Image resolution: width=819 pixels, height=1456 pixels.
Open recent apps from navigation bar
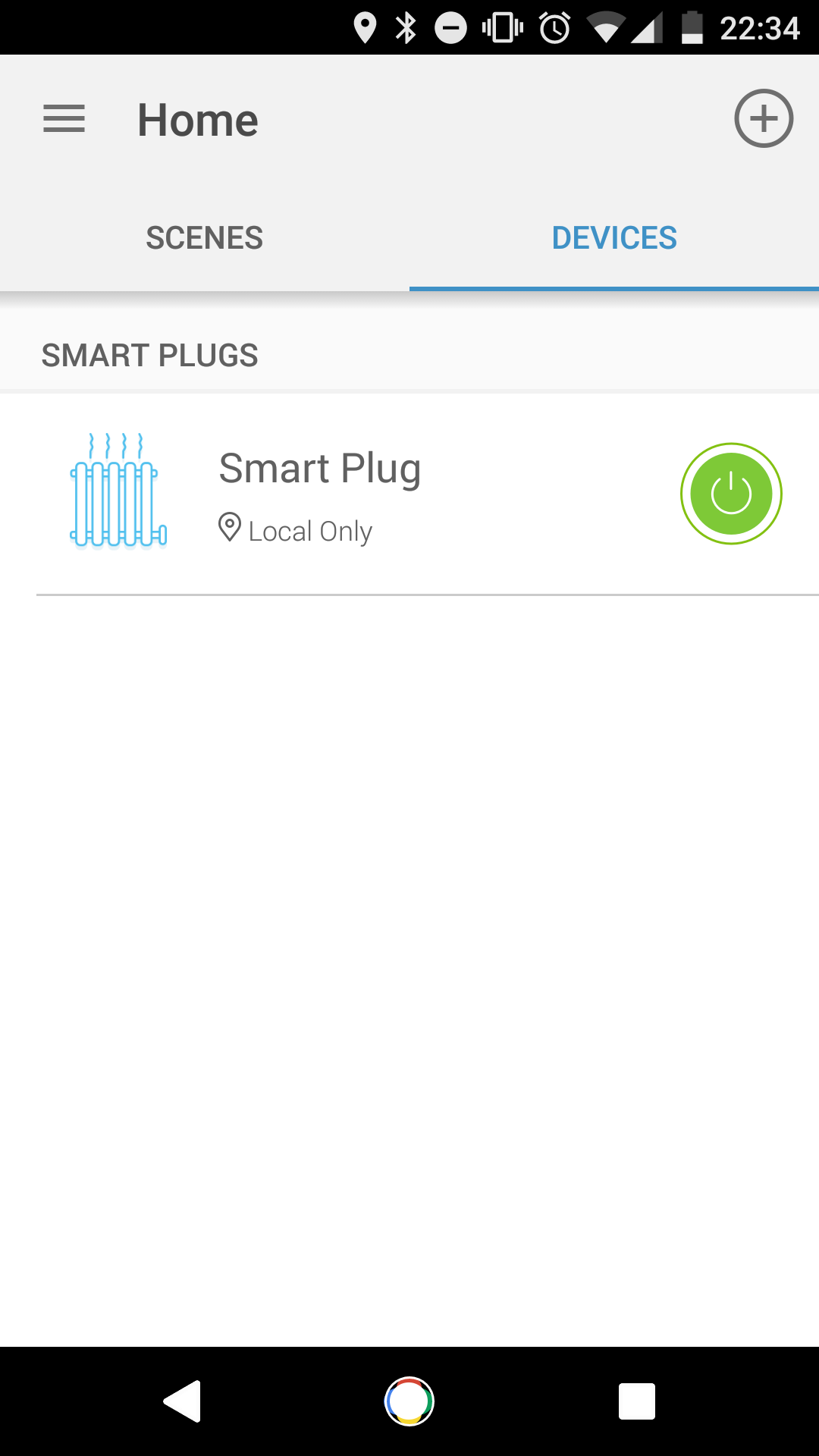coord(637,1401)
